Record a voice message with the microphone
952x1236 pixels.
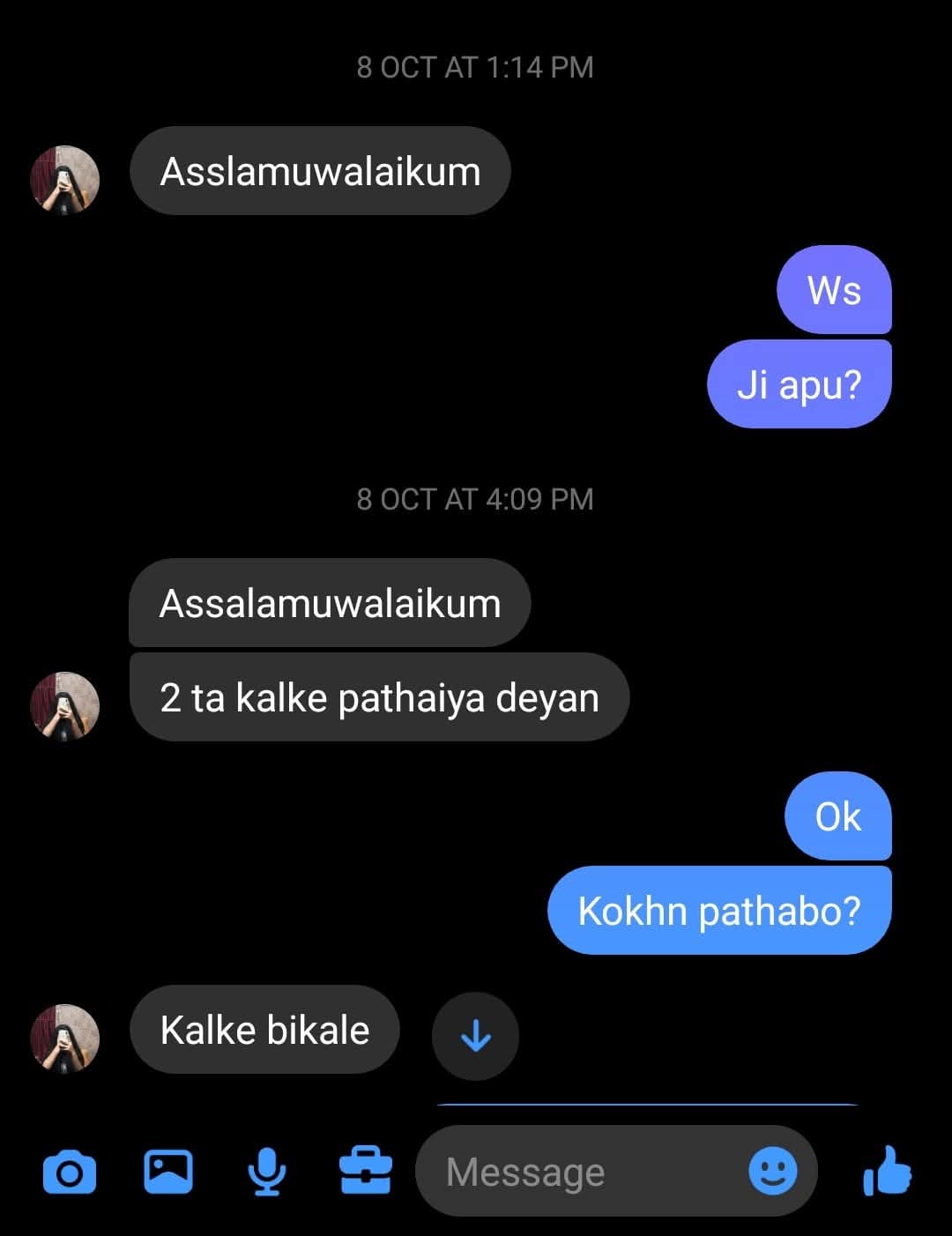(266, 1173)
